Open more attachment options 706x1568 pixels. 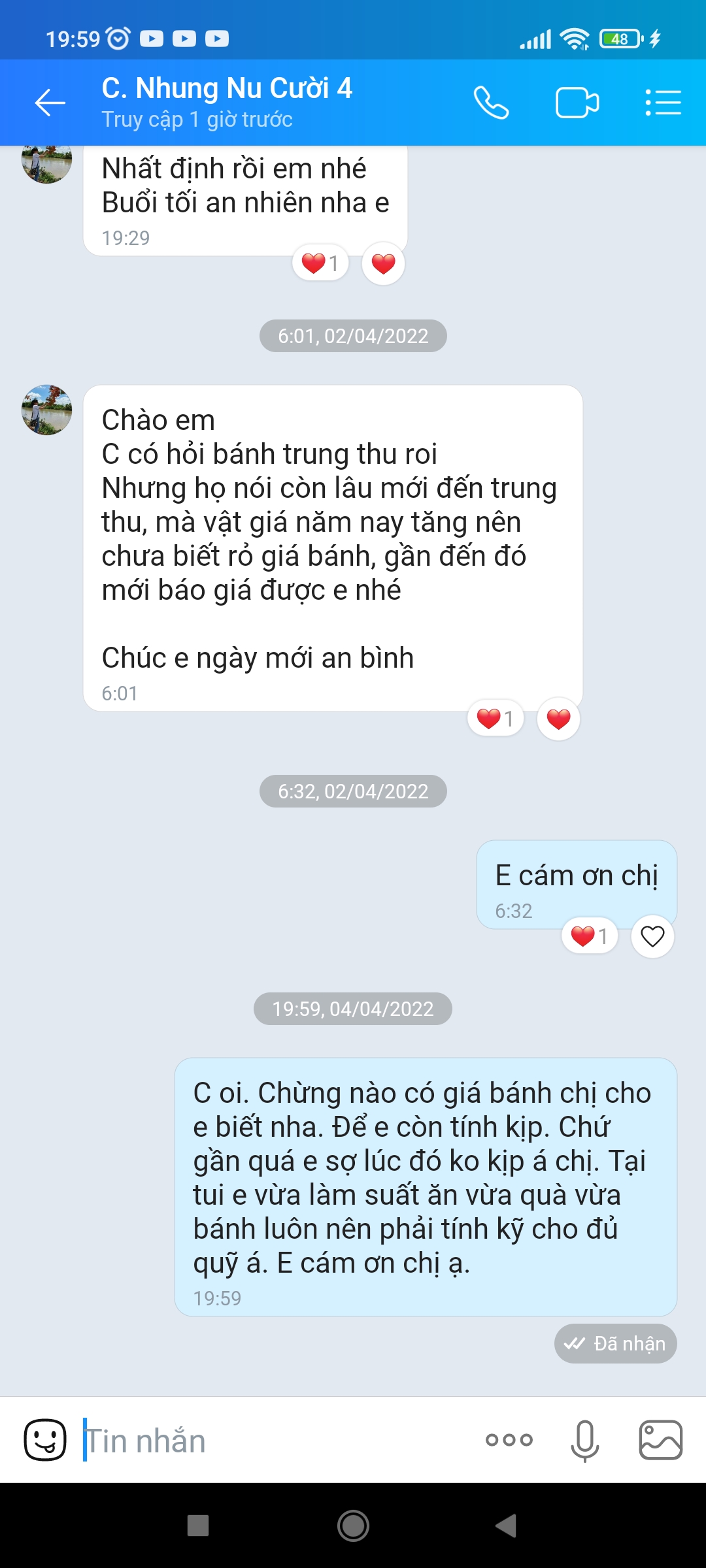(509, 1441)
